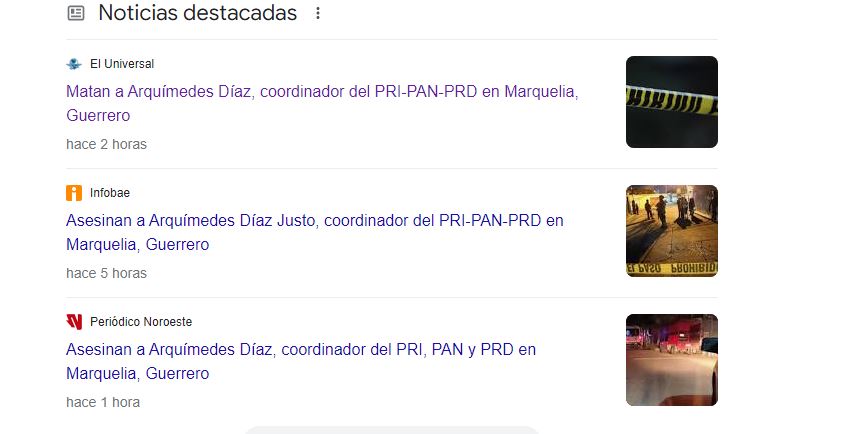
Task: Tap the El Universal police tape thumbnail
Action: click(671, 102)
